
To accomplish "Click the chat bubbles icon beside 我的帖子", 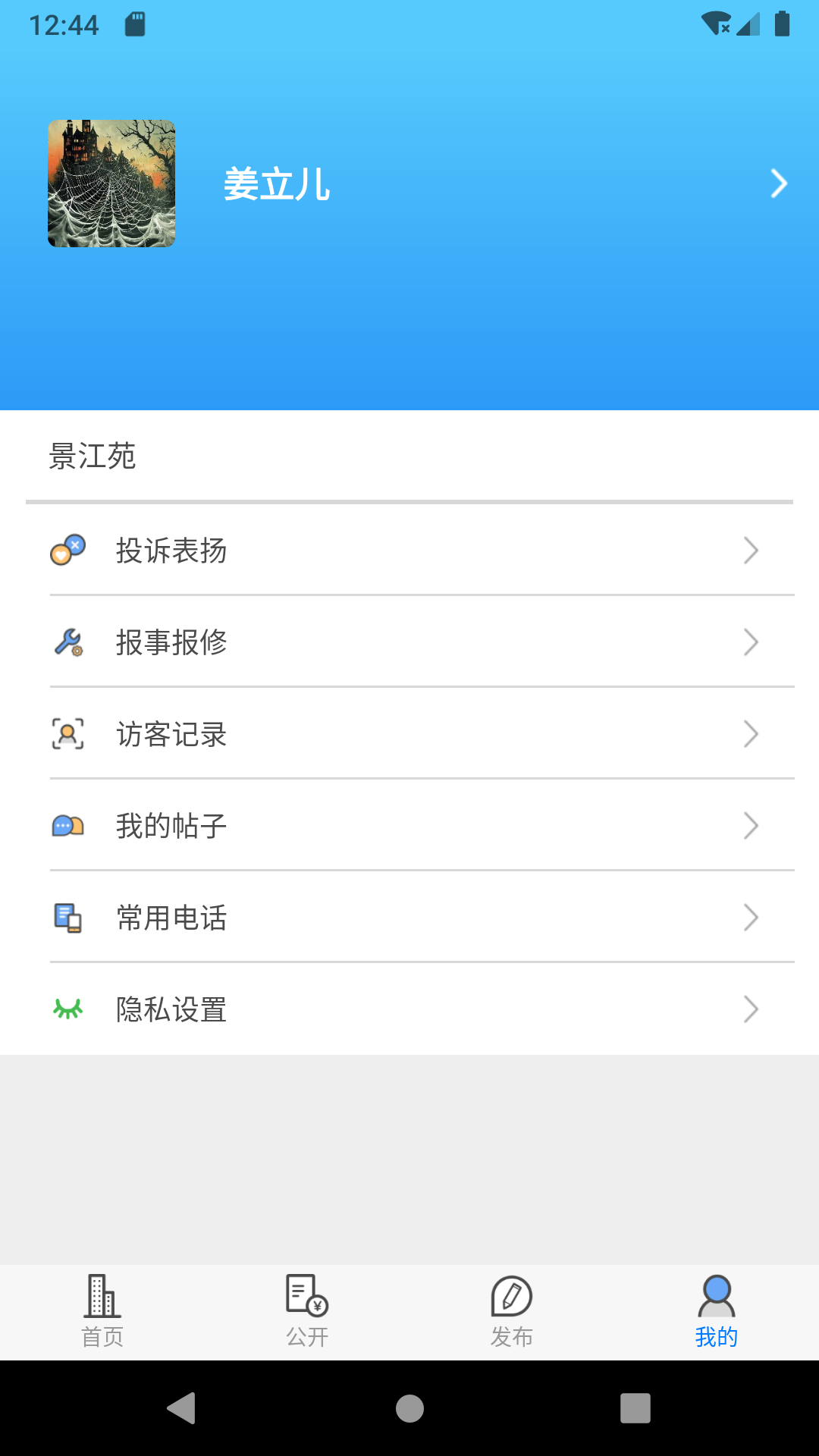I will coord(67,826).
